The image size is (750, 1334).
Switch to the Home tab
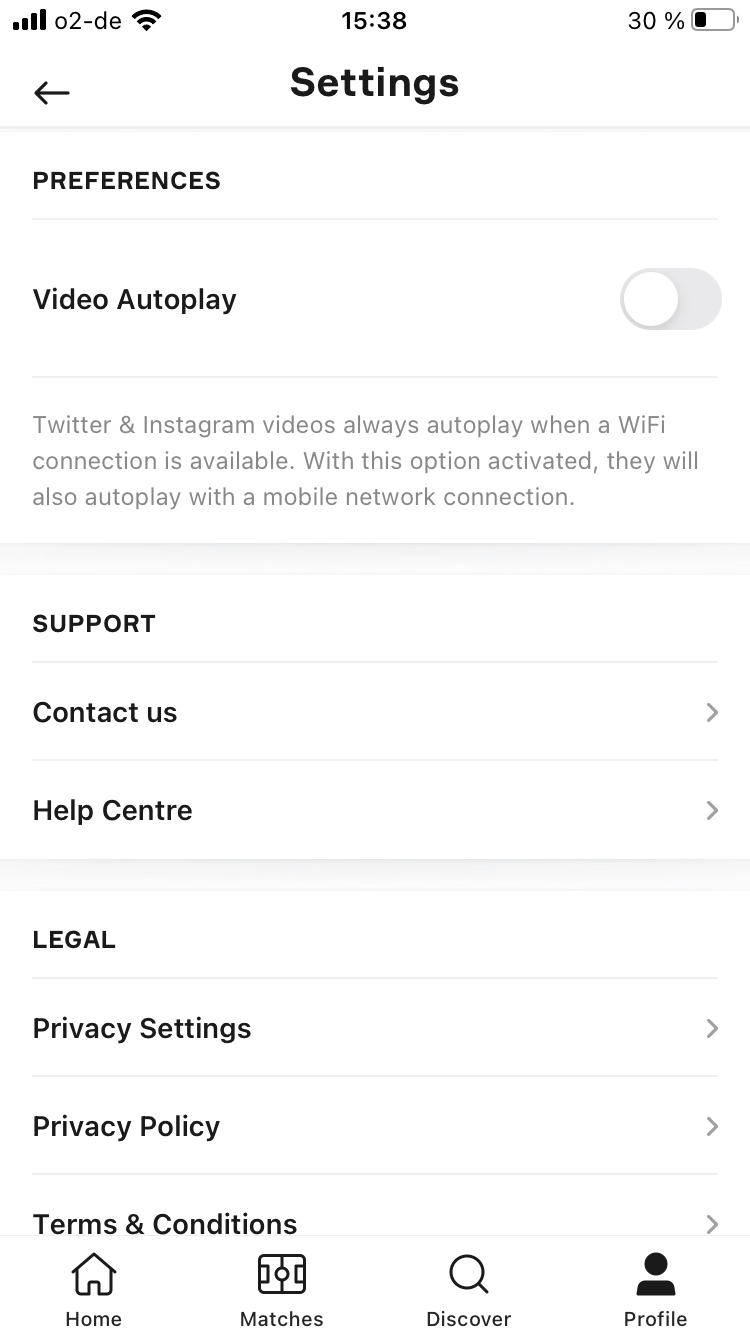point(93,1289)
